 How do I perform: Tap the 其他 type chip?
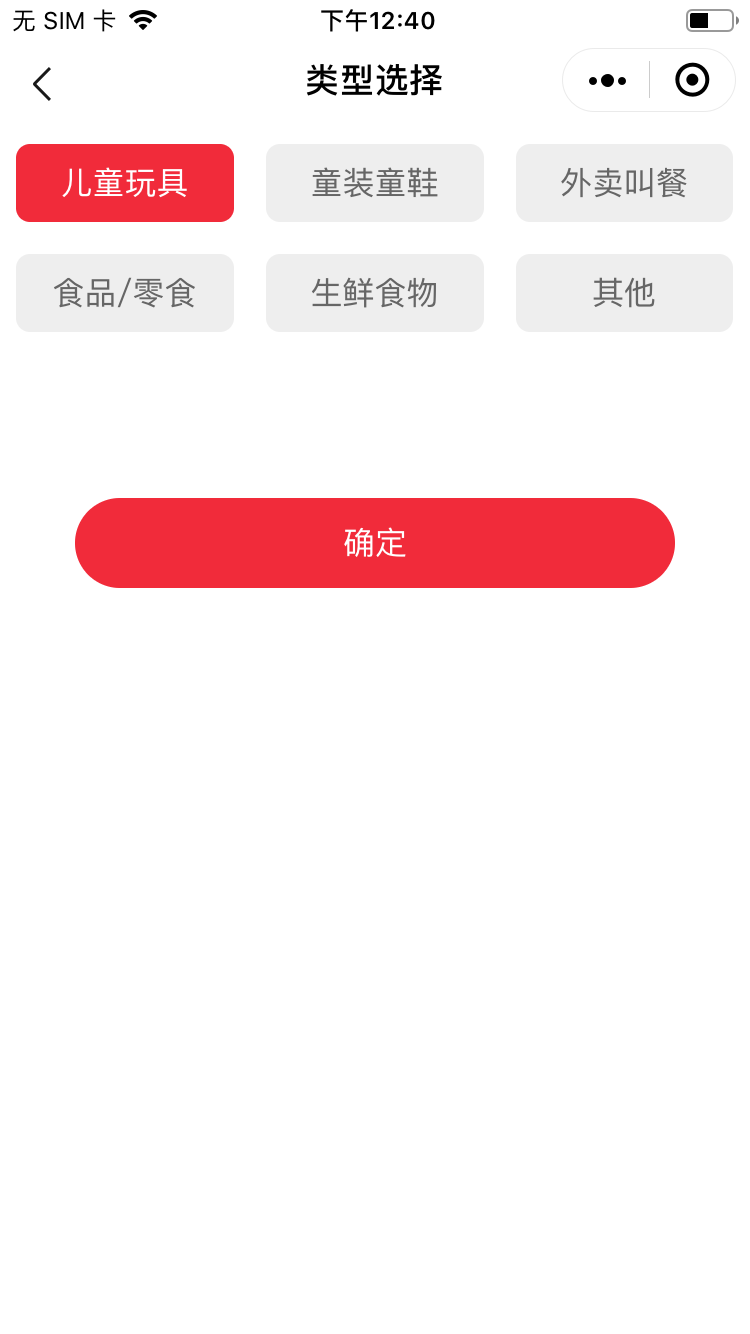[624, 293]
